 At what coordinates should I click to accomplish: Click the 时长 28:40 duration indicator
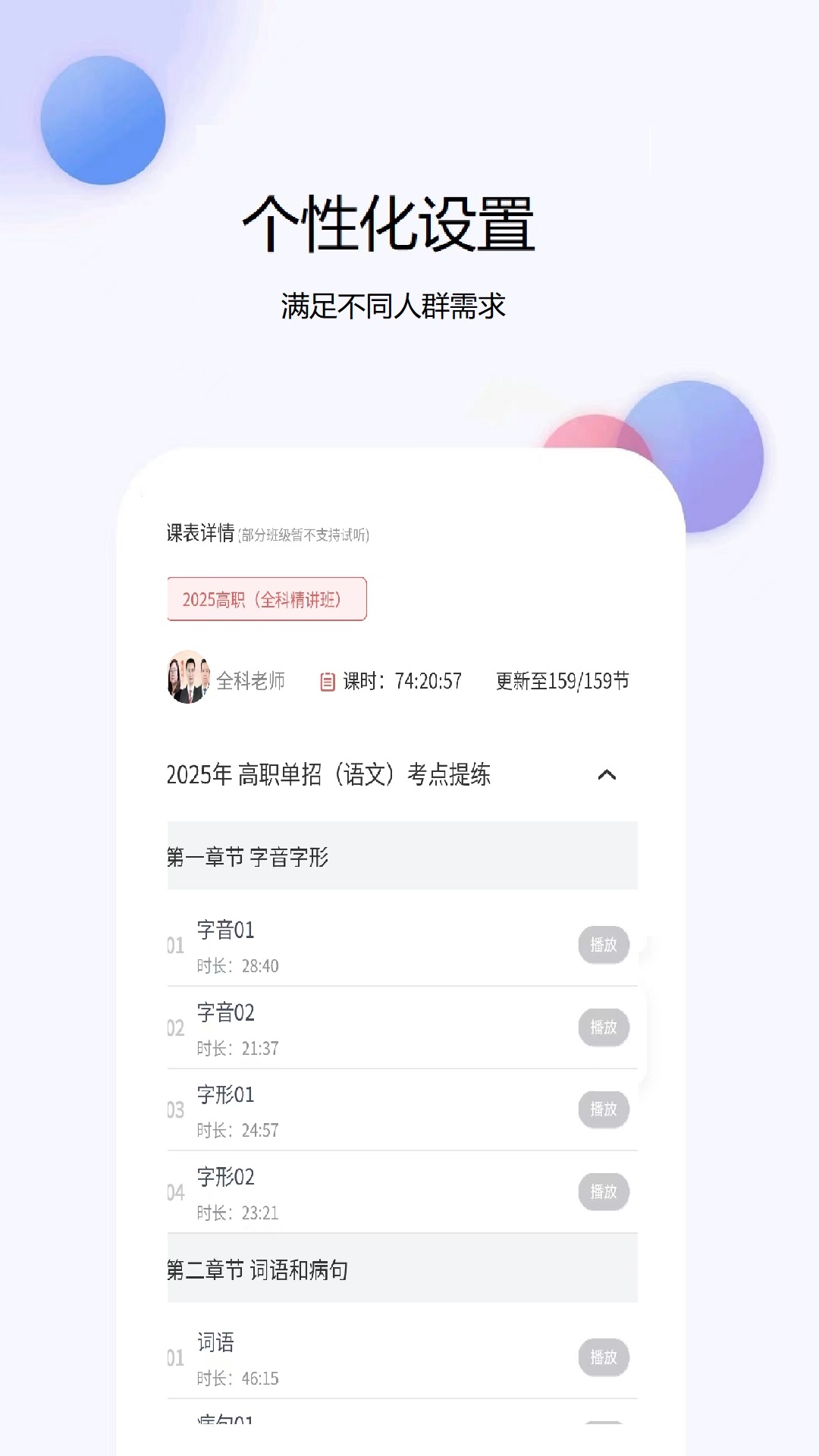pos(237,966)
